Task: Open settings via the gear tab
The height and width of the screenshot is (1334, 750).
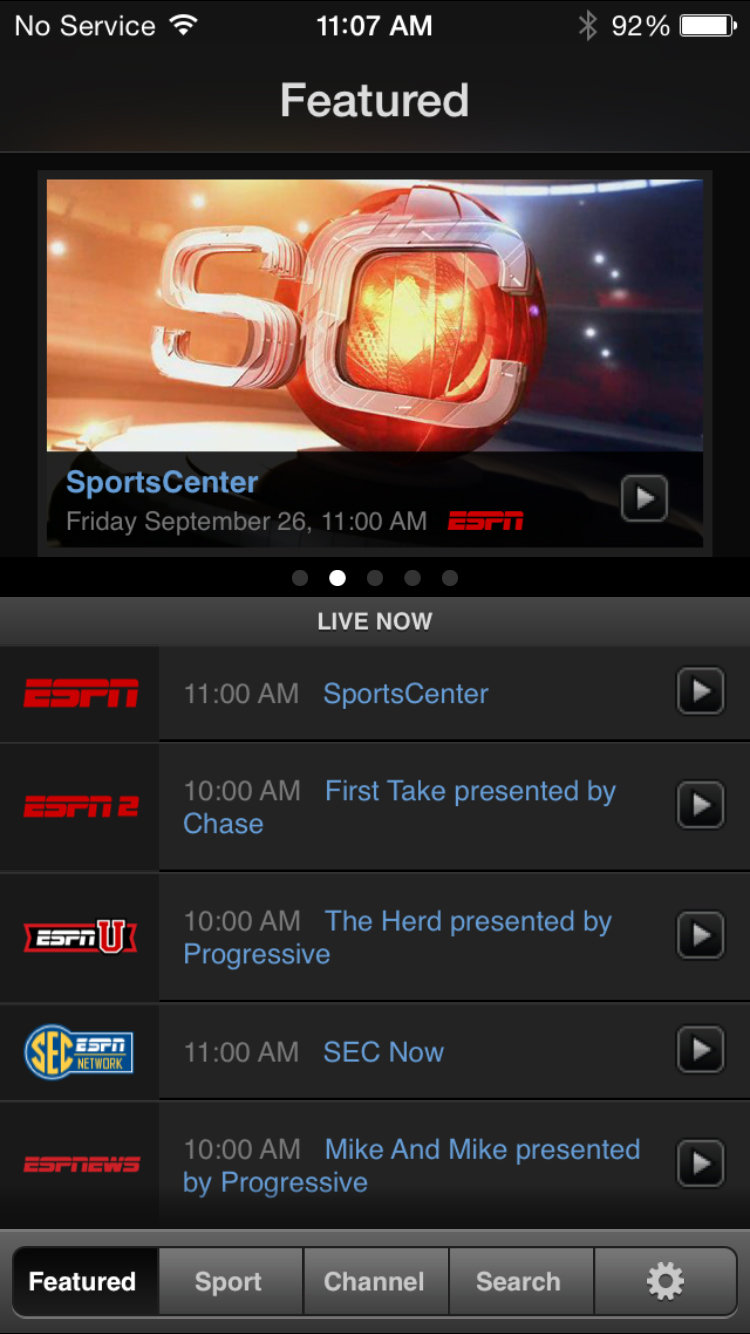Action: 665,1282
